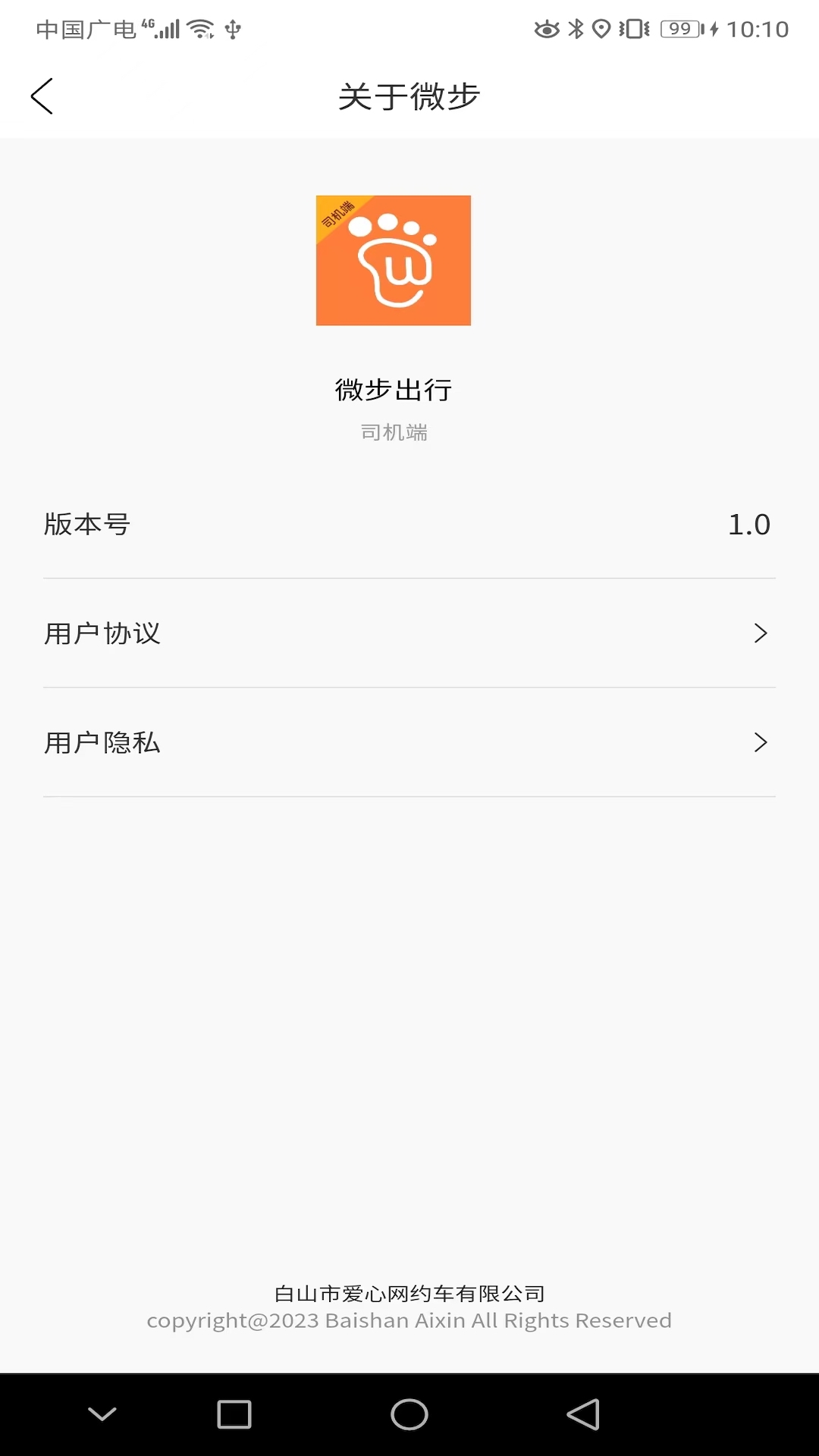Tap the 微步出行 app logo

point(394,260)
